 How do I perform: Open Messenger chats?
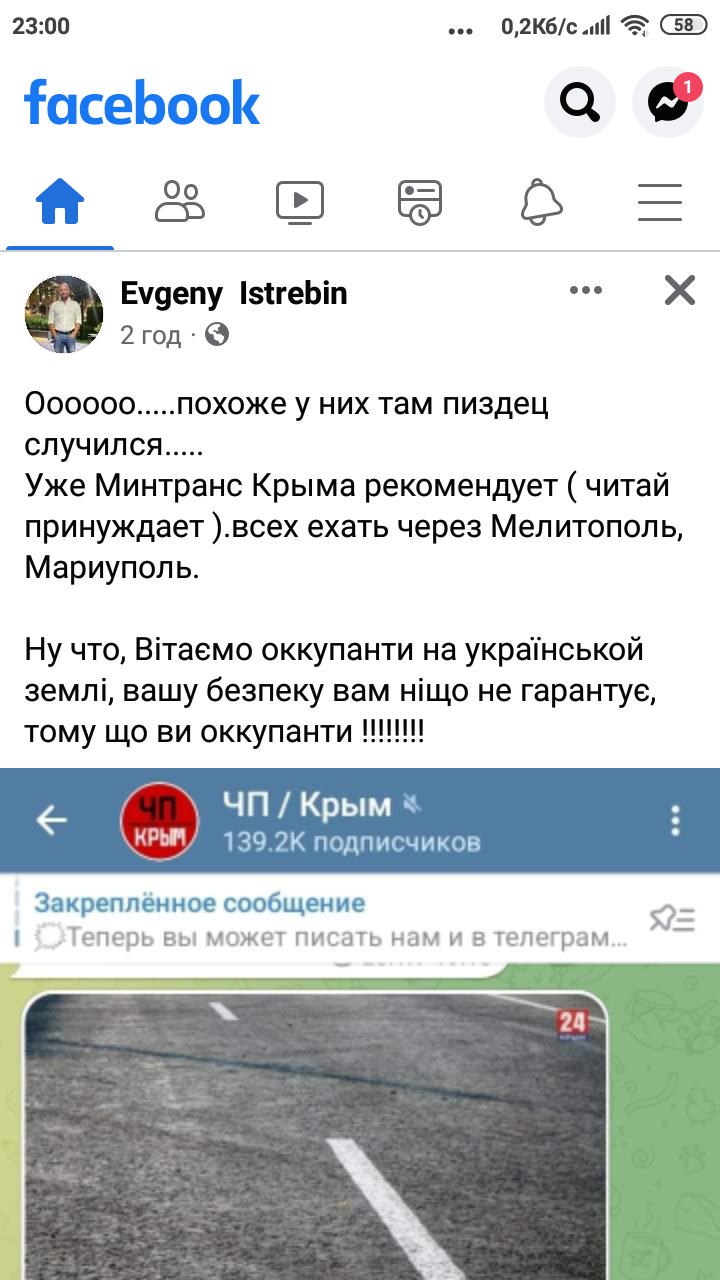click(x=668, y=102)
